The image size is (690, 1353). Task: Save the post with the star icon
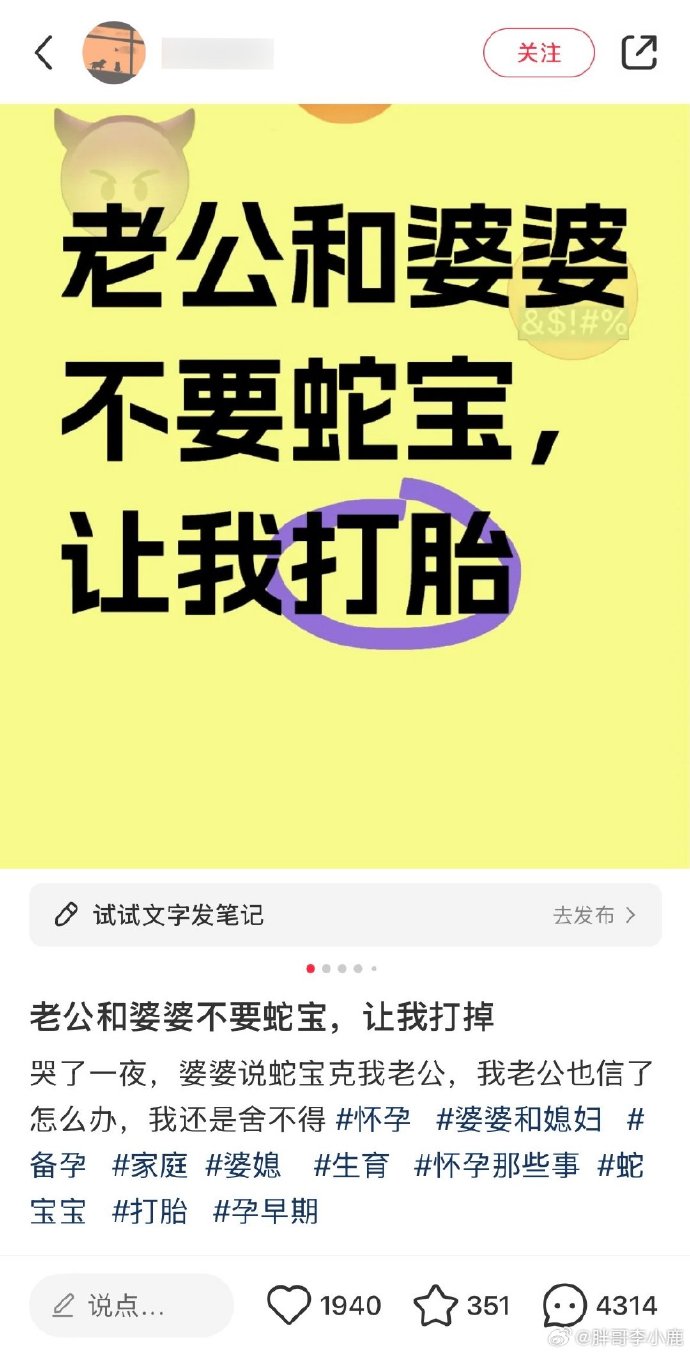(x=435, y=1305)
